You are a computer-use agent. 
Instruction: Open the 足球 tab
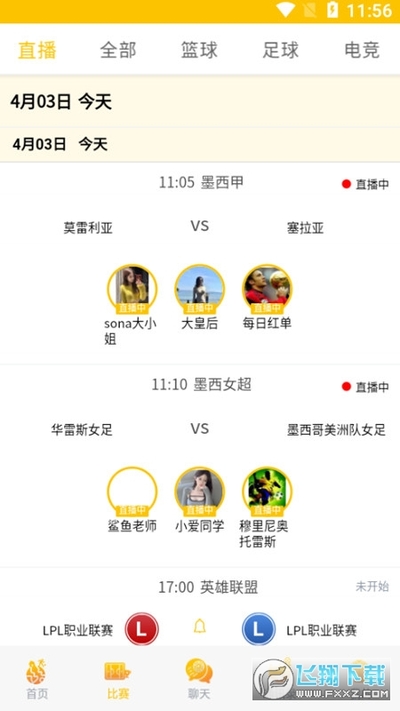(x=281, y=50)
